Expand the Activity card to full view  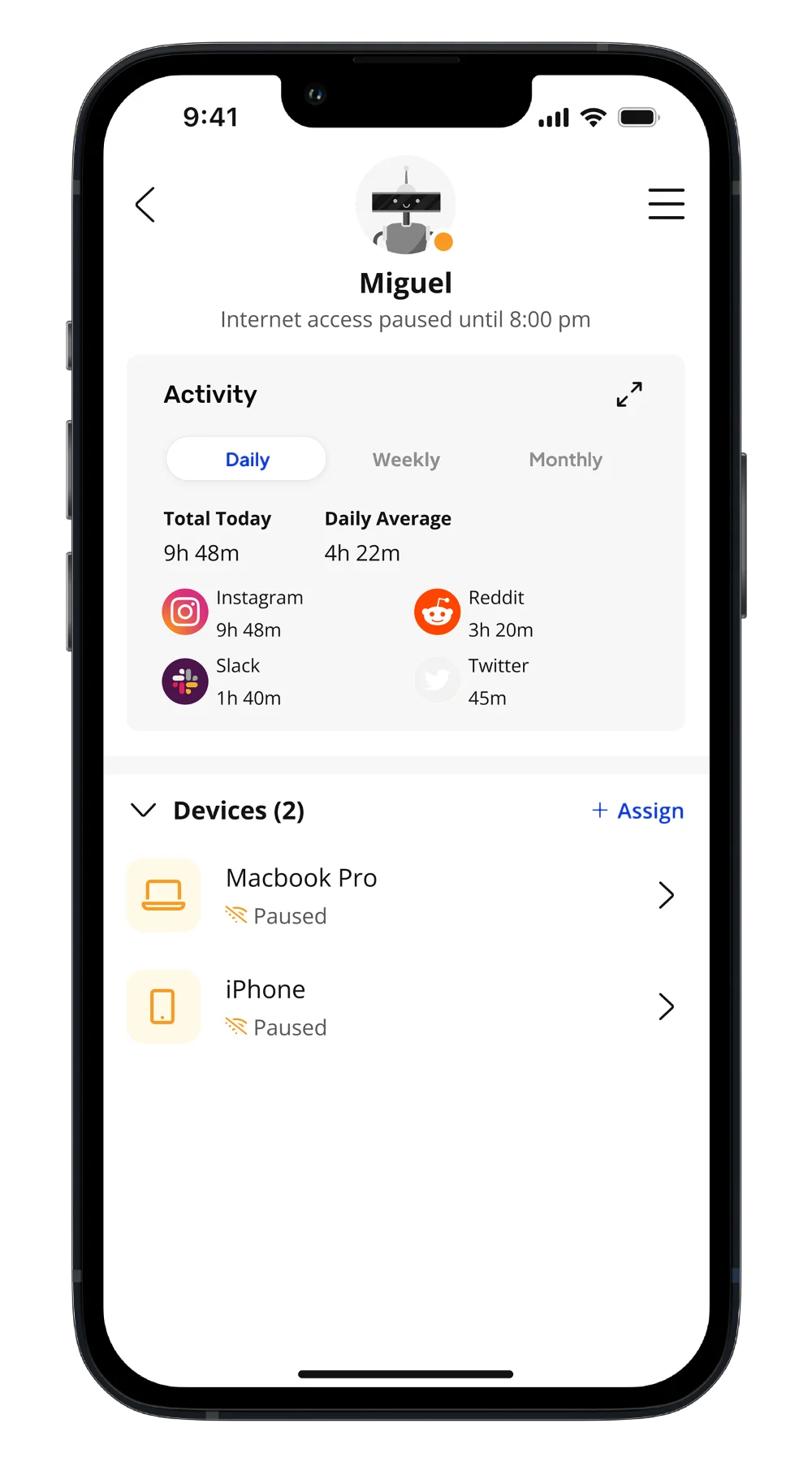[x=629, y=394]
